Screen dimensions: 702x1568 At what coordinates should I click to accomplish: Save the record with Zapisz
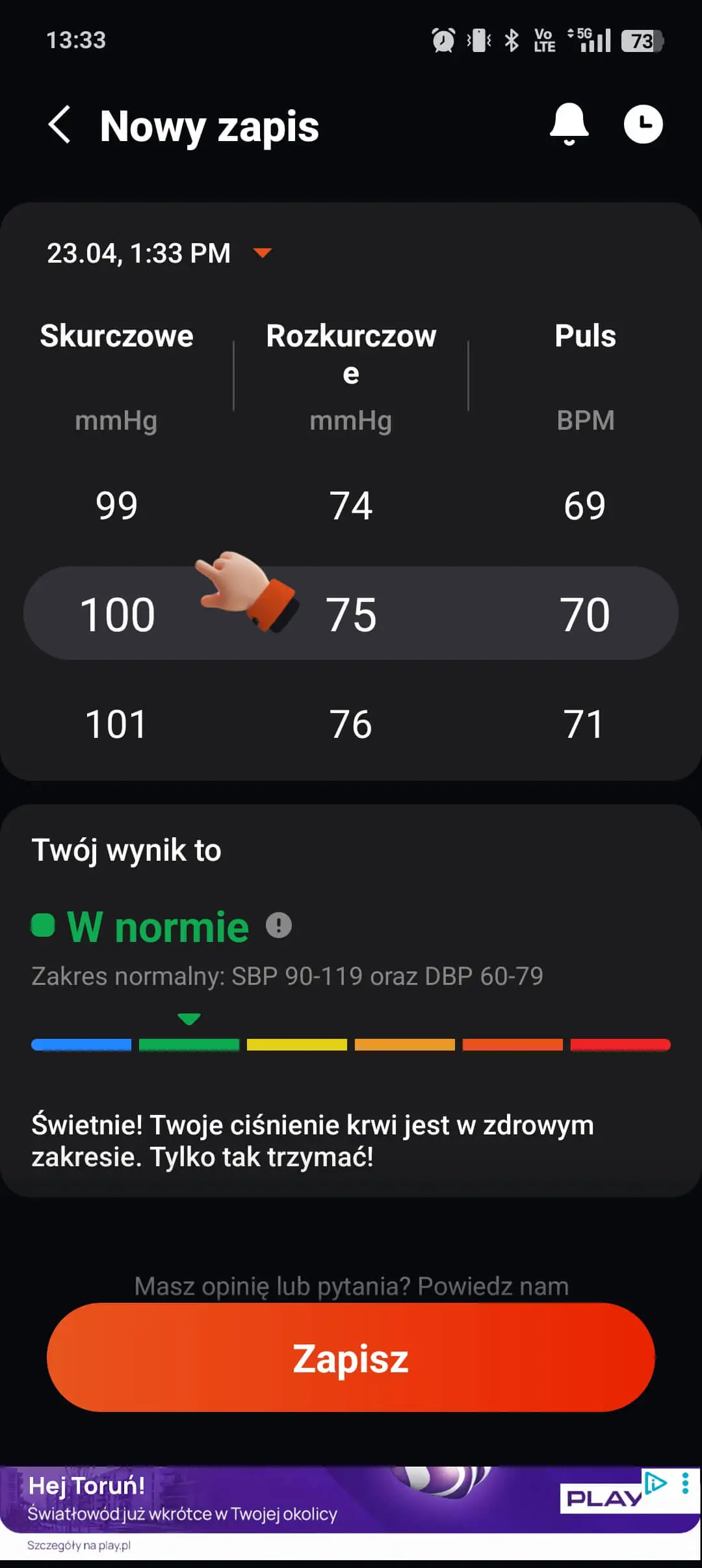[x=351, y=1357]
